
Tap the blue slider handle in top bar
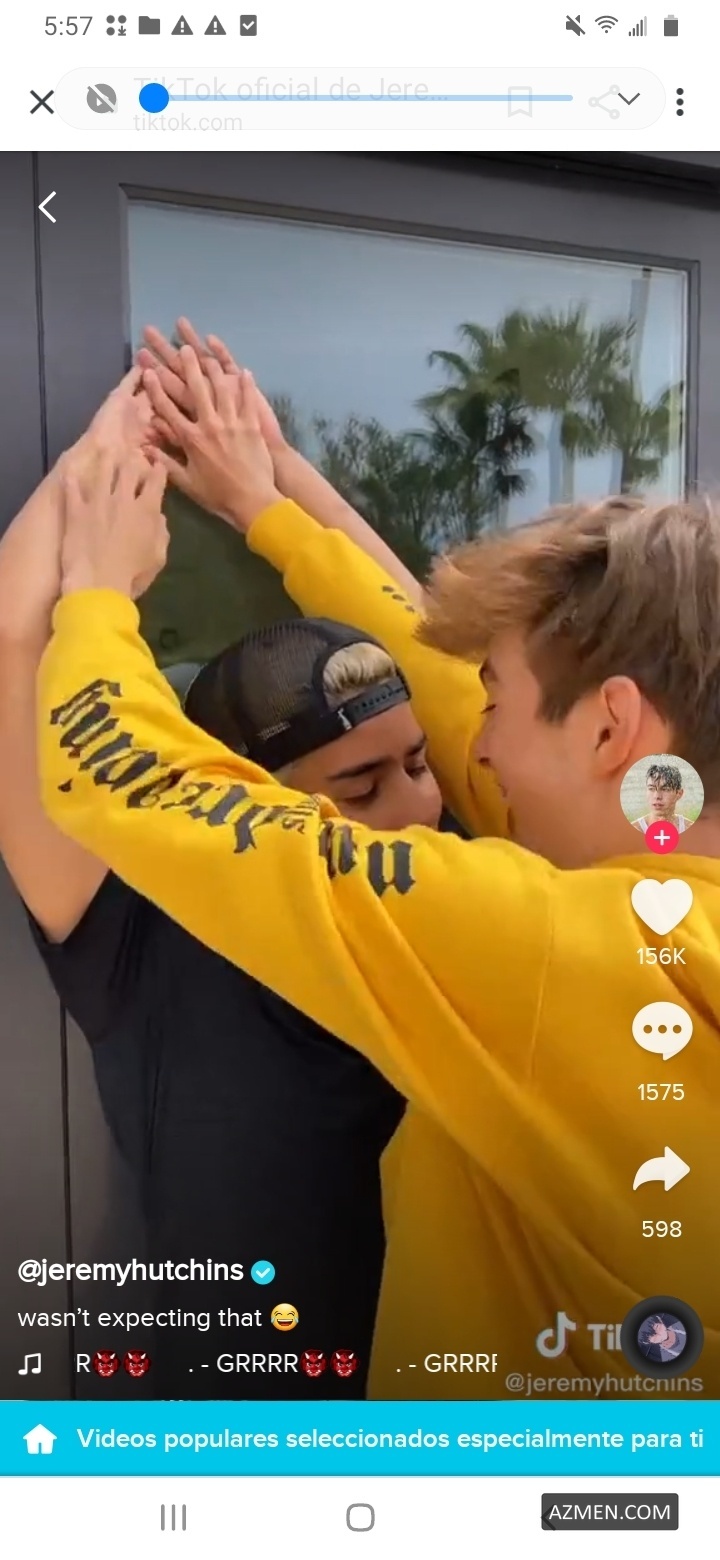tap(153, 98)
